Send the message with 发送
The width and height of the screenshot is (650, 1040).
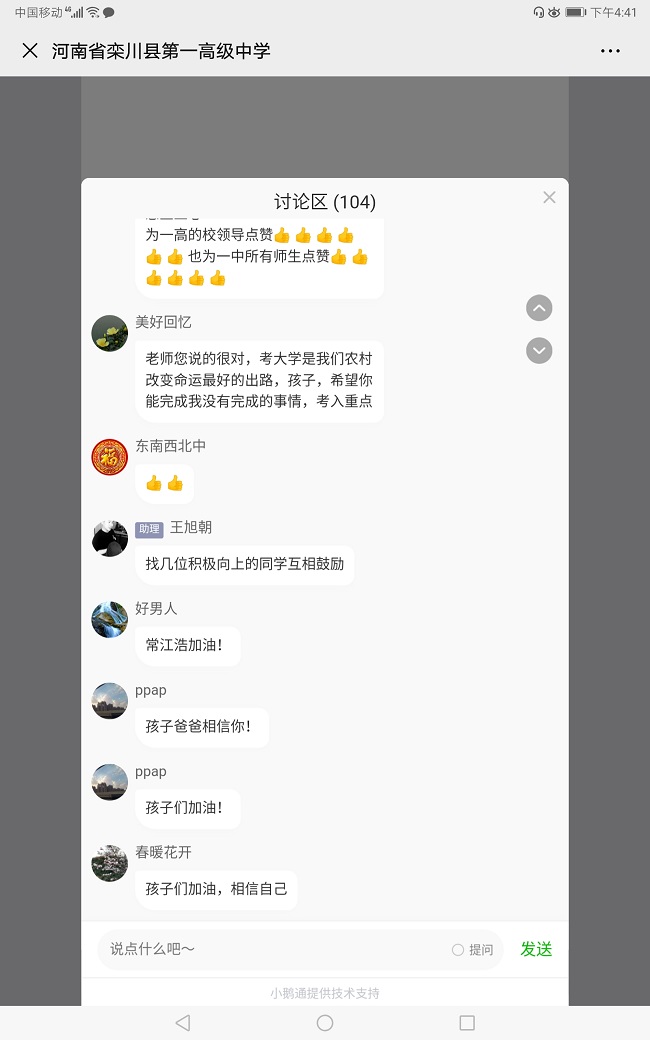pos(536,949)
